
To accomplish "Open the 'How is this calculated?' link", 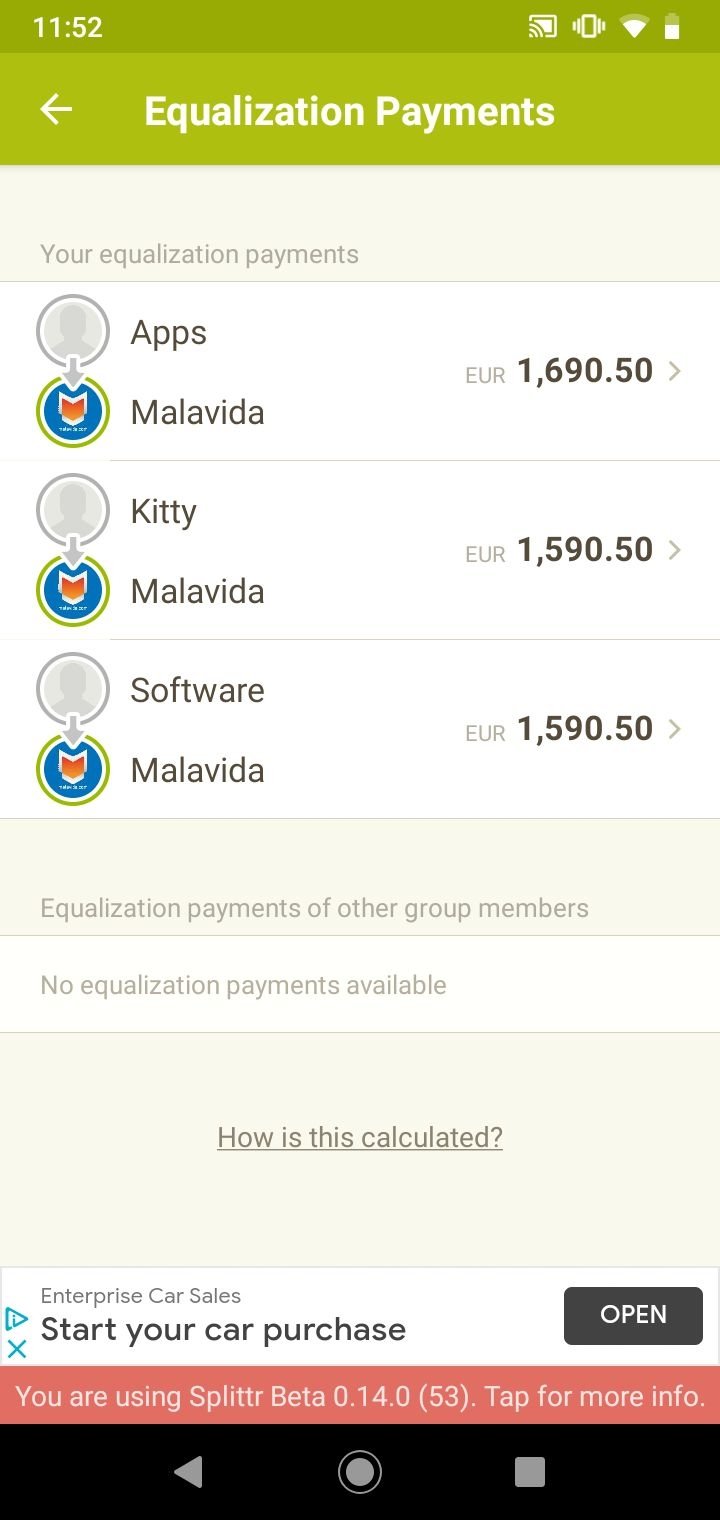I will (360, 1137).
